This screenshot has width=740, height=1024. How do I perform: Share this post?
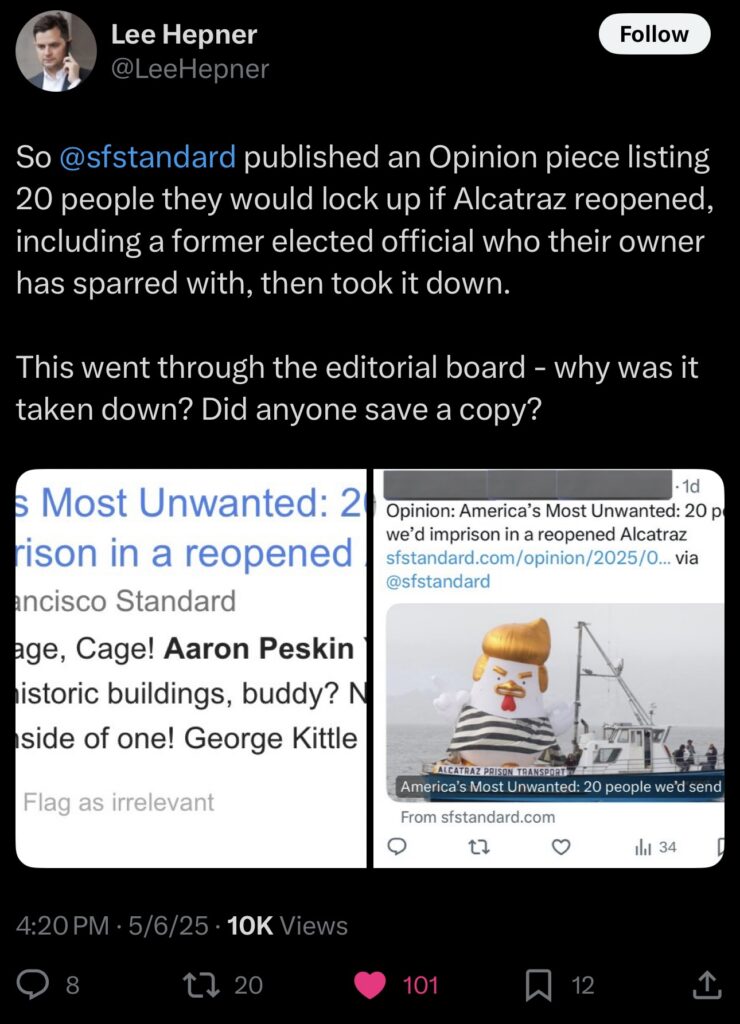[x=706, y=985]
